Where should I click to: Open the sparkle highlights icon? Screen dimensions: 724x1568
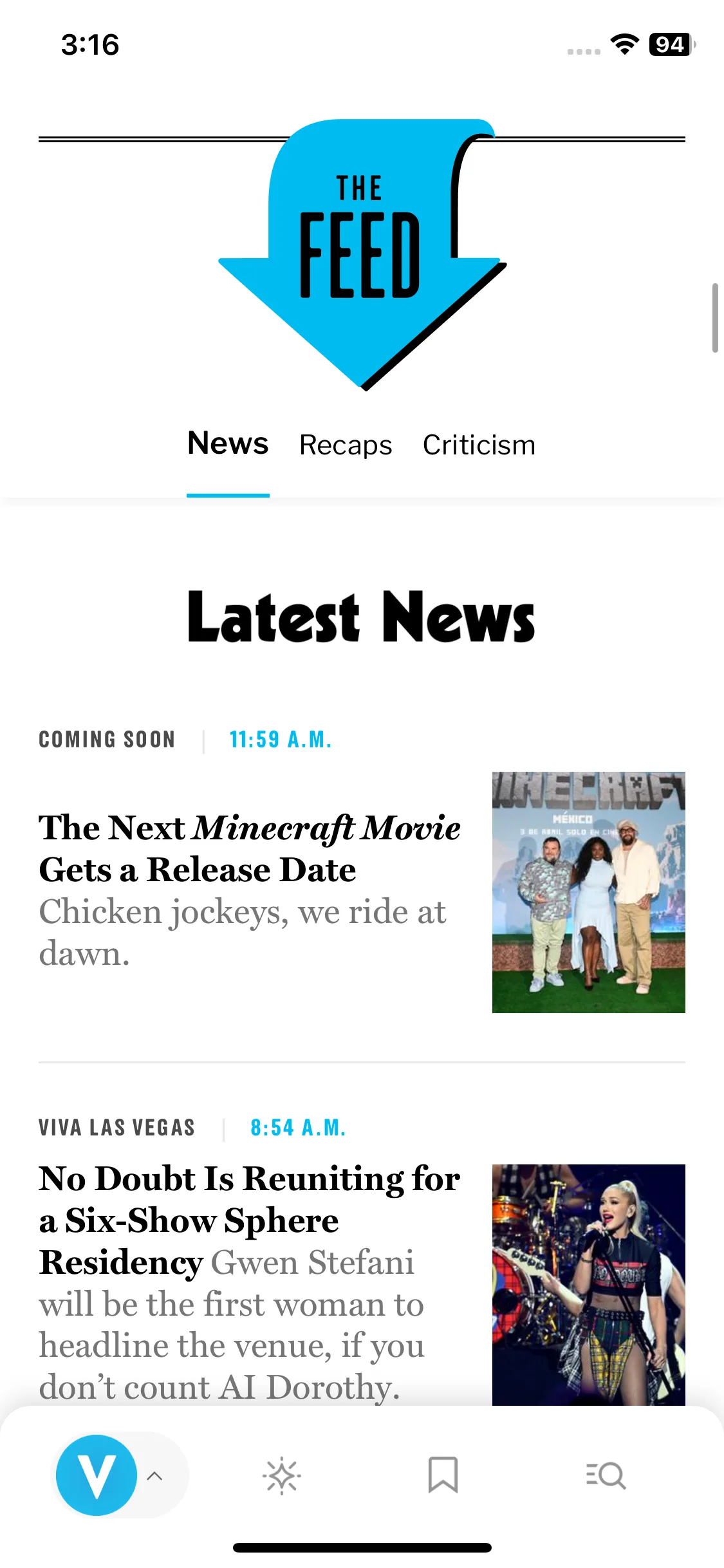coord(282,1475)
